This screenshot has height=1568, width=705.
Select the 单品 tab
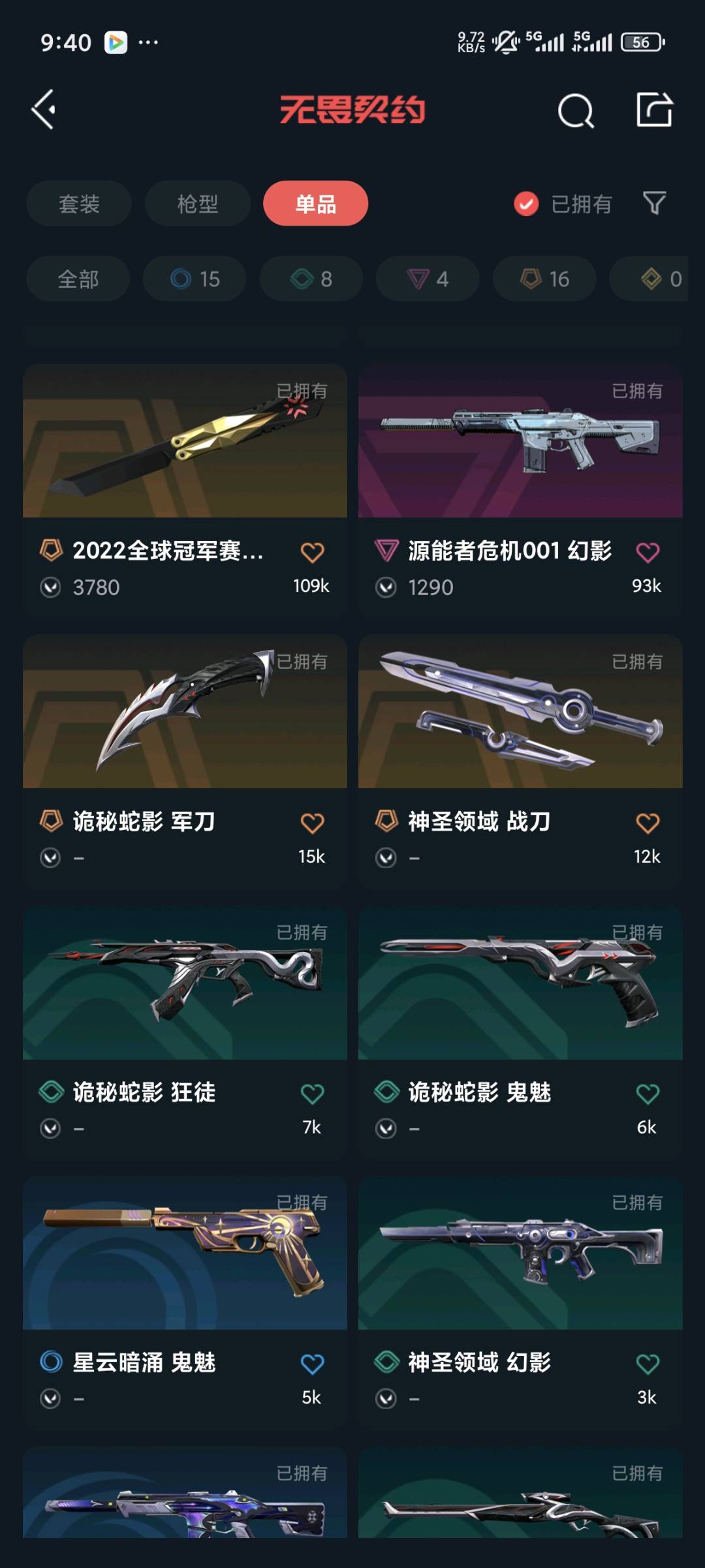click(315, 204)
